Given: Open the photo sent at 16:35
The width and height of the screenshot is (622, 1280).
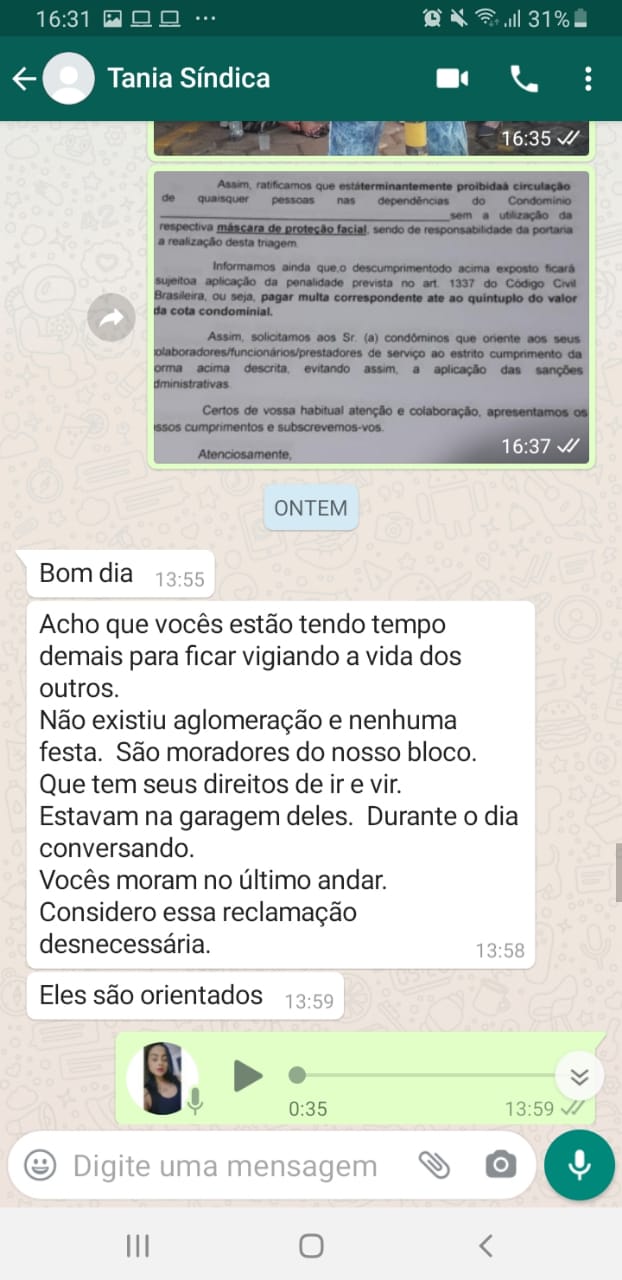Looking at the screenshot, I should point(370,138).
